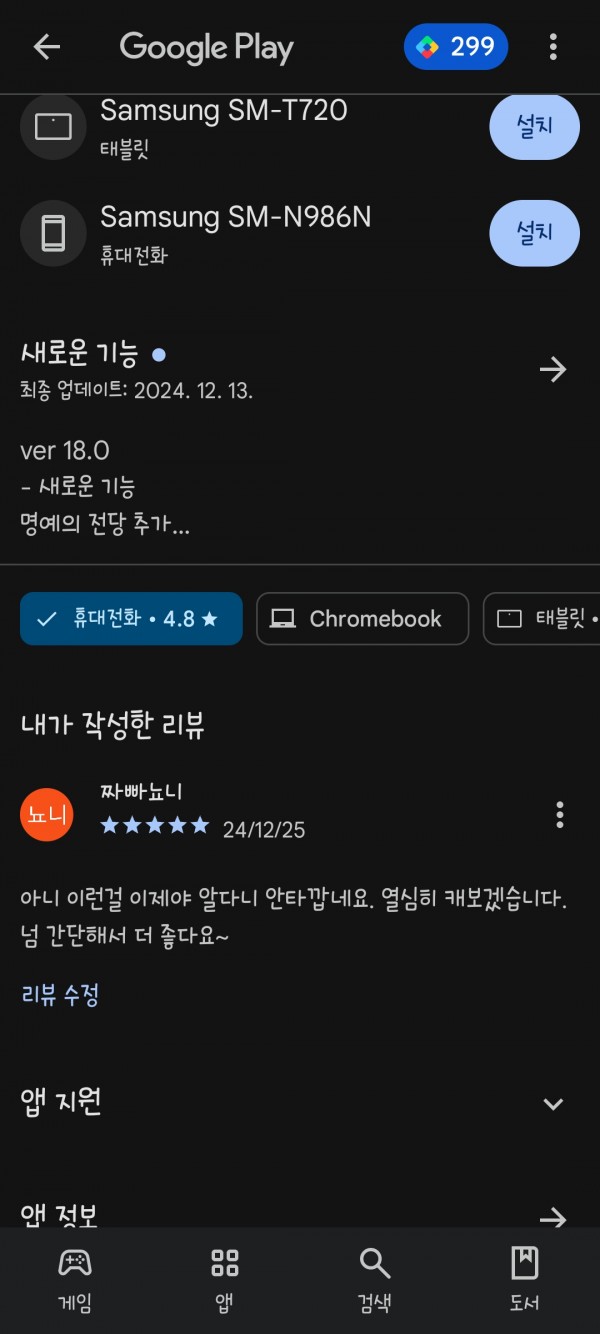Image resolution: width=600 pixels, height=1334 pixels.
Task: Go back with the top-left arrow
Action: point(47,47)
